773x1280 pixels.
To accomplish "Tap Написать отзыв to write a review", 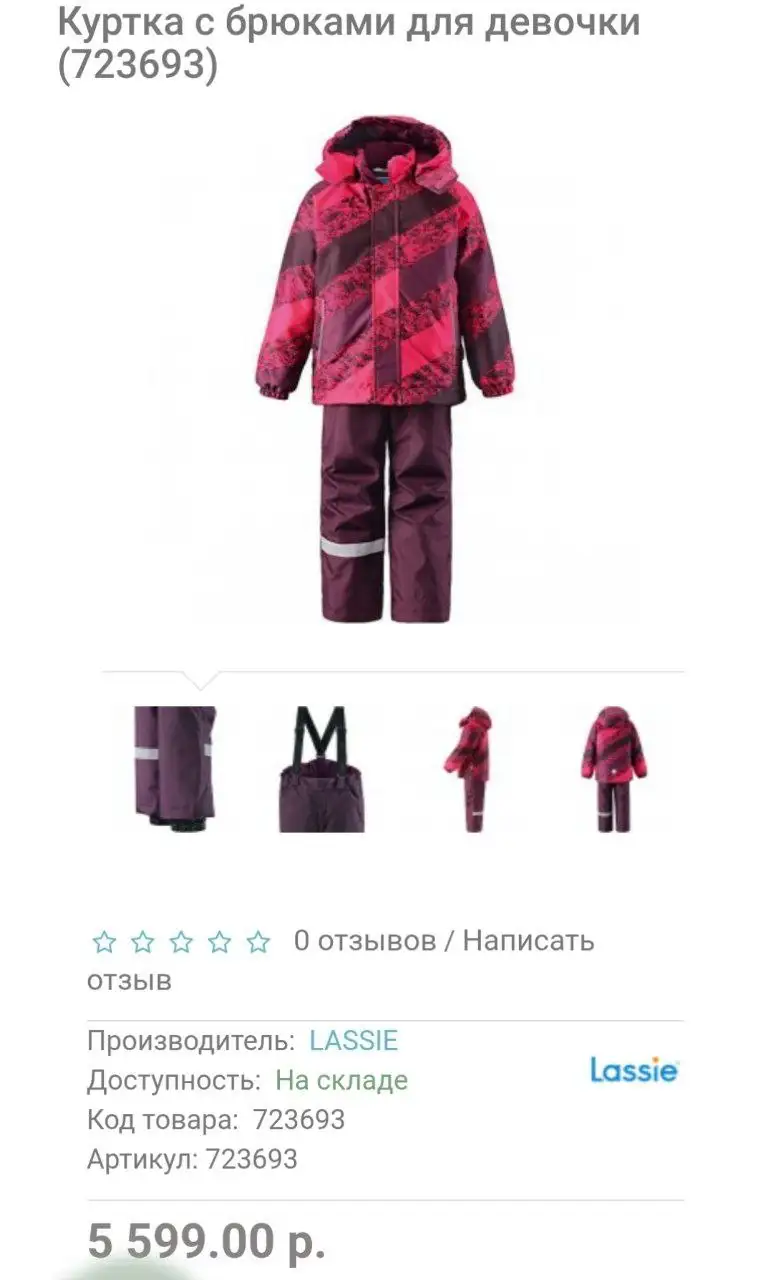I will 527,941.
